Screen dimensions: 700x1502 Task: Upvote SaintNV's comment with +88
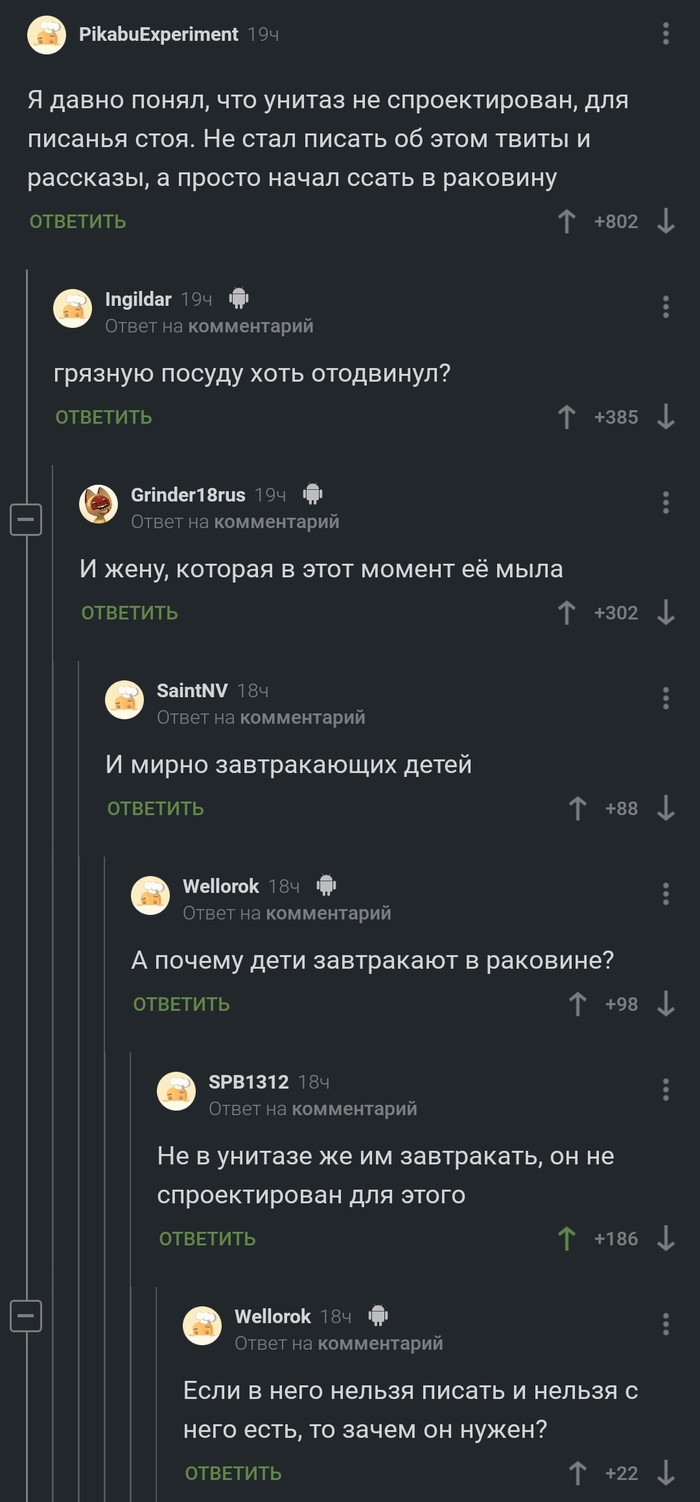click(x=577, y=808)
